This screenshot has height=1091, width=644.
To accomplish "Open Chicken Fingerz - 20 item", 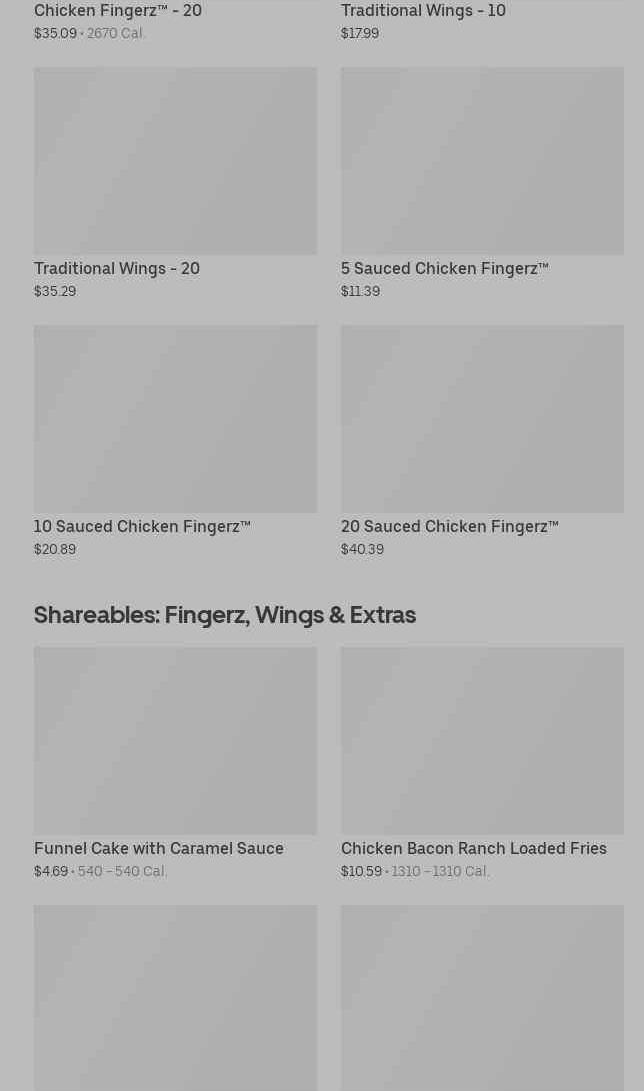I will coord(175,21).
